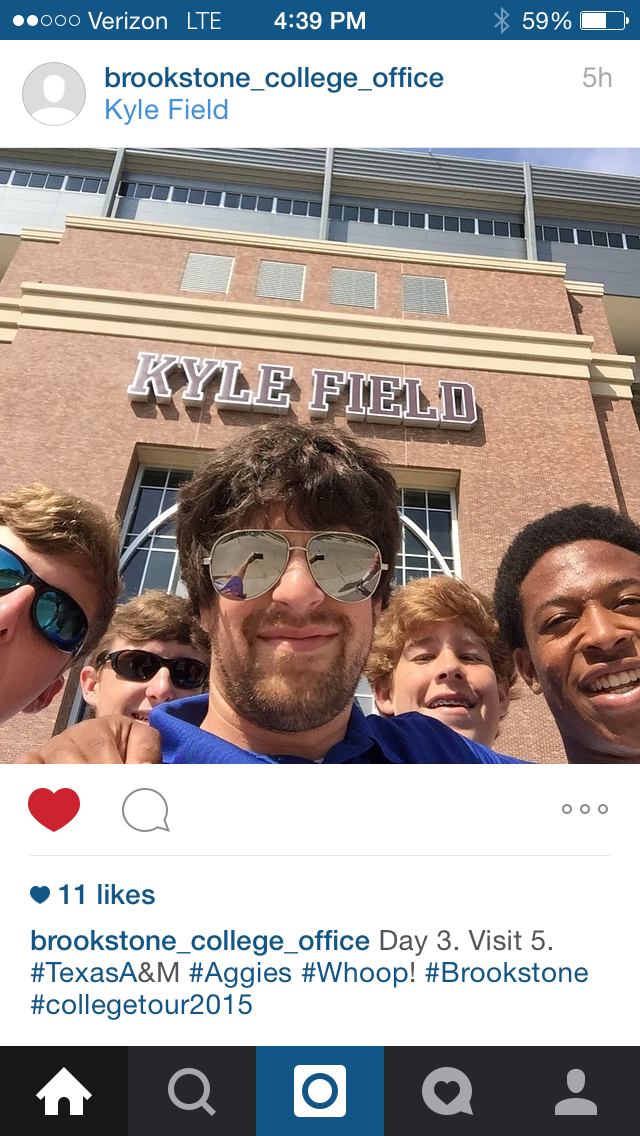This screenshot has width=640, height=1136.
Task: Open brookstone_college_office username in post header
Action: pos(273,78)
